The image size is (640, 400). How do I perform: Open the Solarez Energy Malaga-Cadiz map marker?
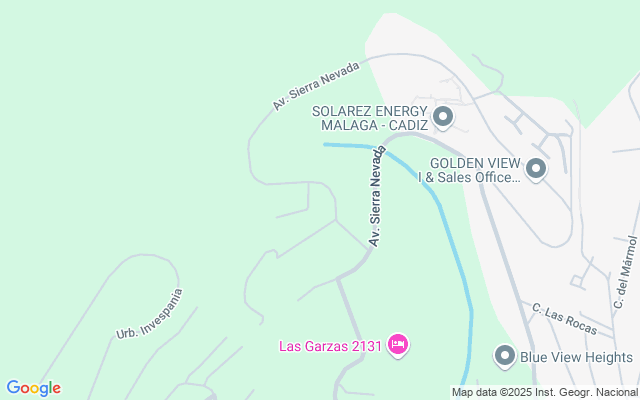[x=444, y=118]
